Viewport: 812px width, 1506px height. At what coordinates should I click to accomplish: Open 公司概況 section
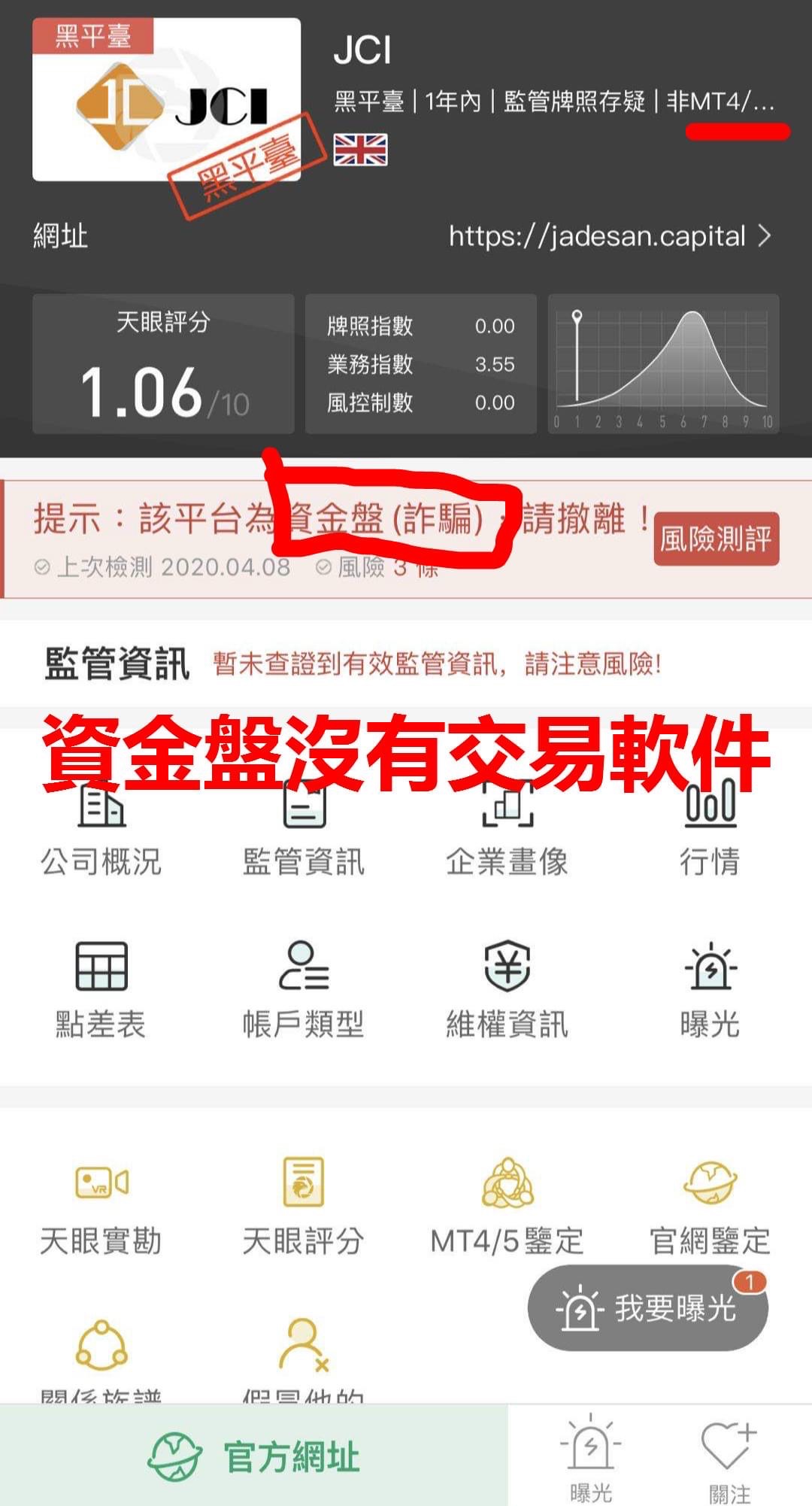(101, 831)
